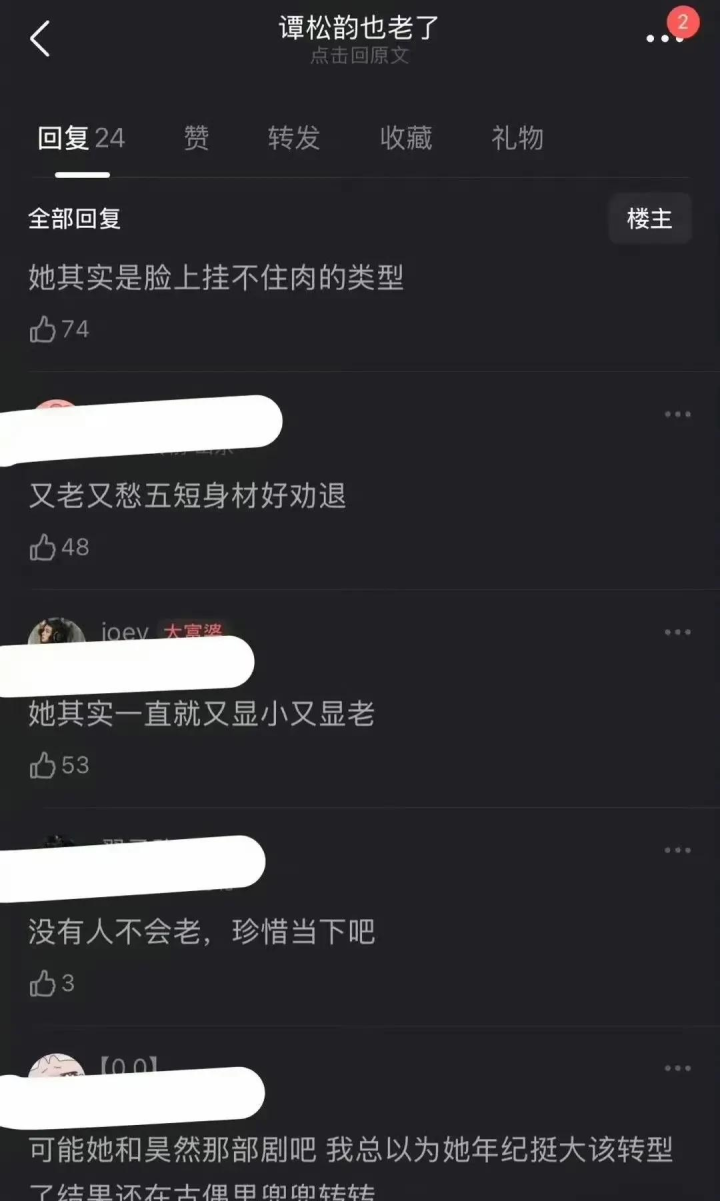
Task: Filter replies with the 楼主 button
Action: (650, 218)
